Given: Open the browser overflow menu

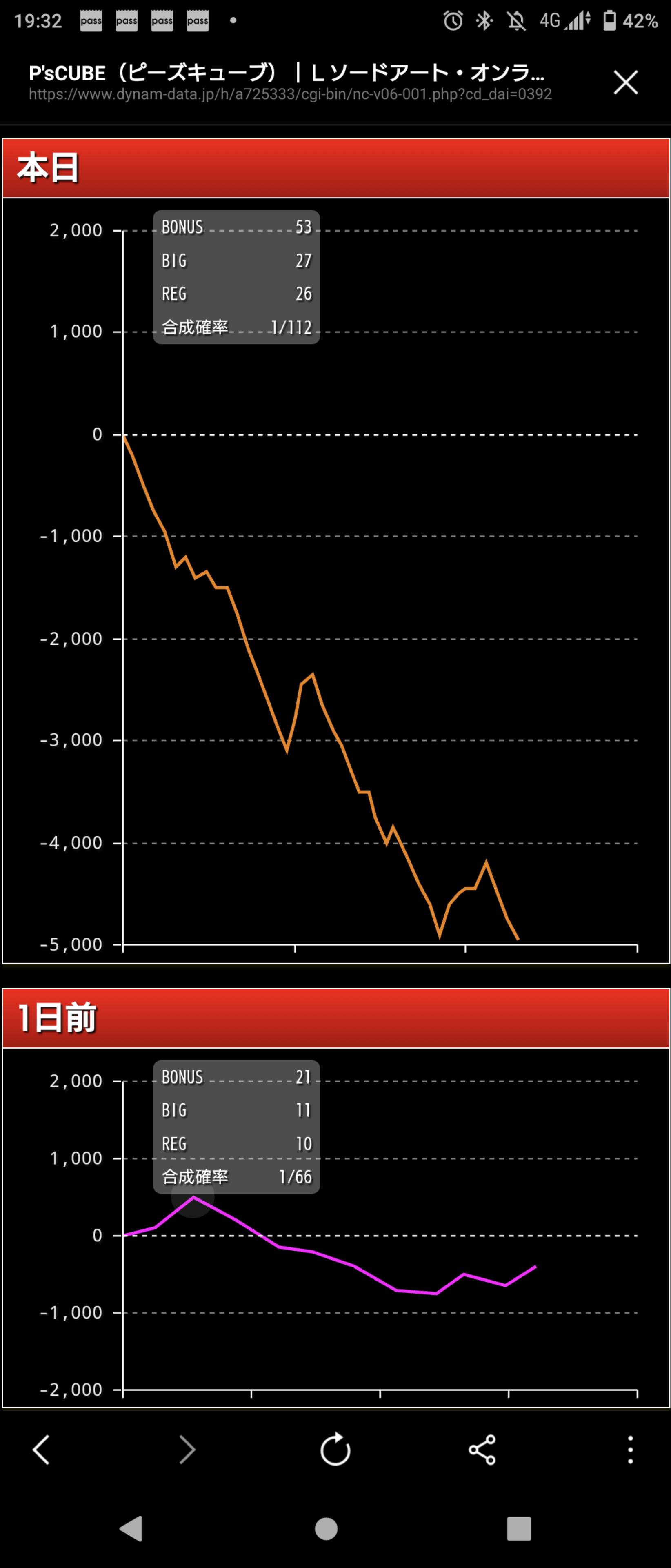Looking at the screenshot, I should tap(630, 1449).
